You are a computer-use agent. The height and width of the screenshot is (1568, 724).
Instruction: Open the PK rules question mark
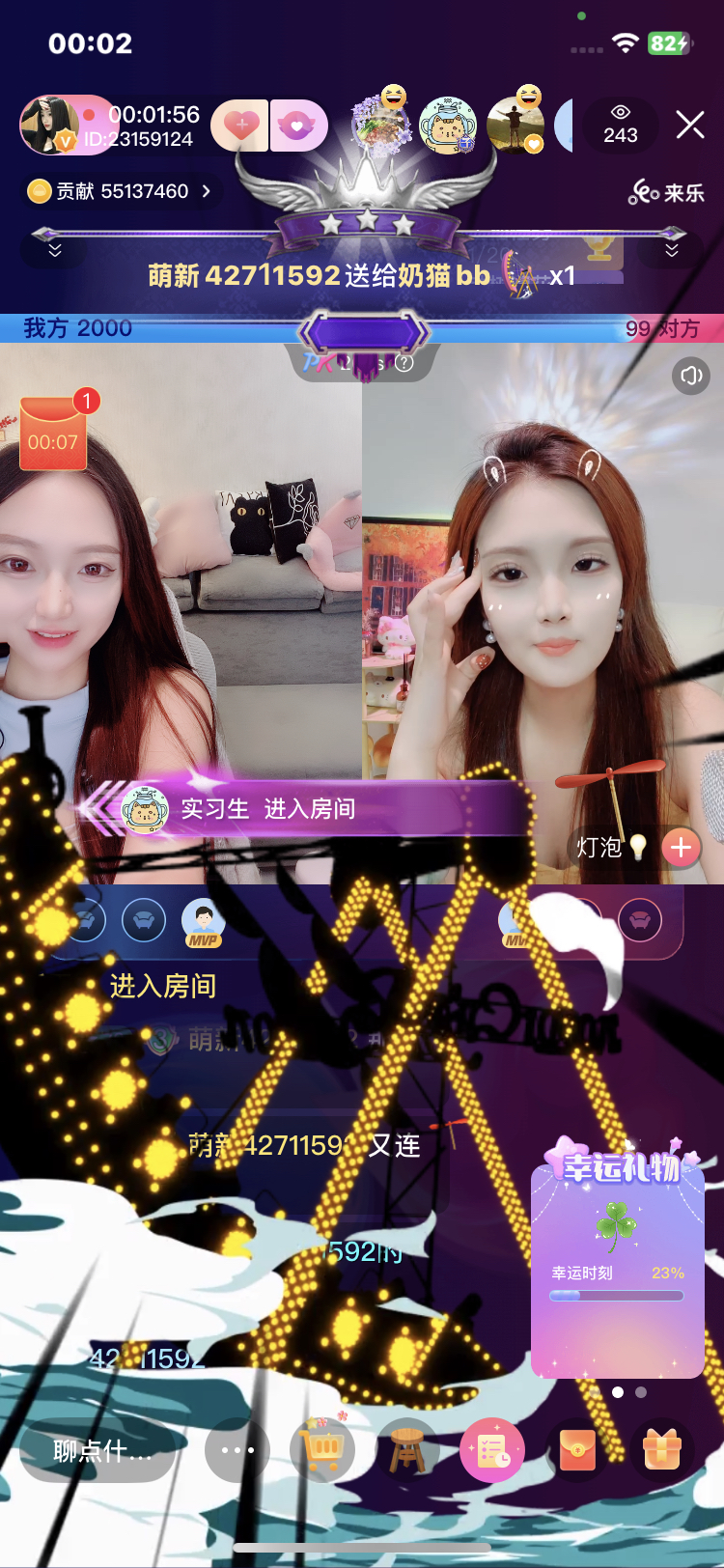pyautogui.click(x=404, y=363)
